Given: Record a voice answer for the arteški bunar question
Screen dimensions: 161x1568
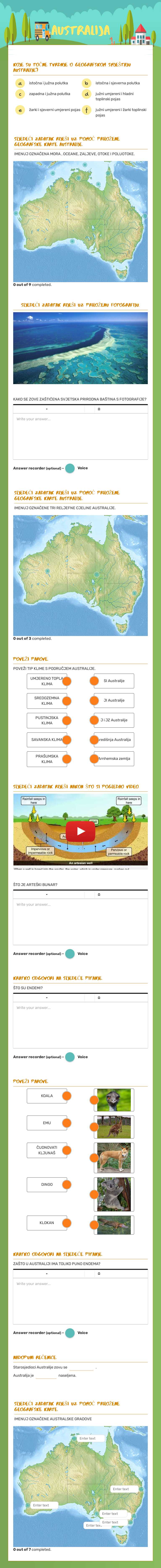Looking at the screenshot, I should click(70, 953).
